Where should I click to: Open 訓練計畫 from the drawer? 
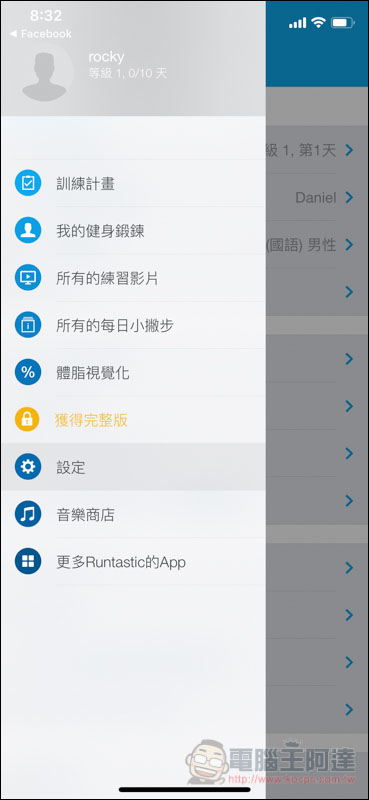(x=133, y=183)
